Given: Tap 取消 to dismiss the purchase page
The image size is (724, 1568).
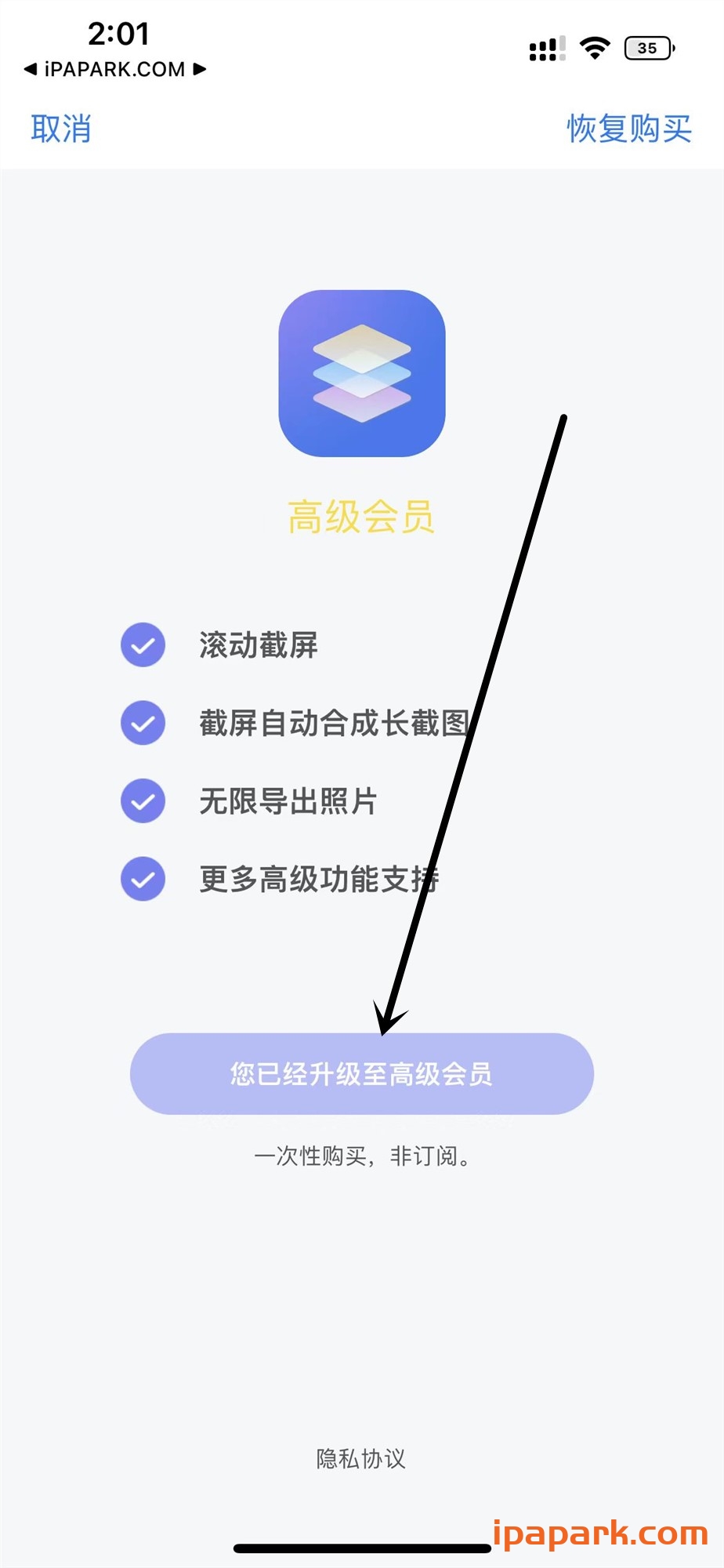Looking at the screenshot, I should pos(63,129).
